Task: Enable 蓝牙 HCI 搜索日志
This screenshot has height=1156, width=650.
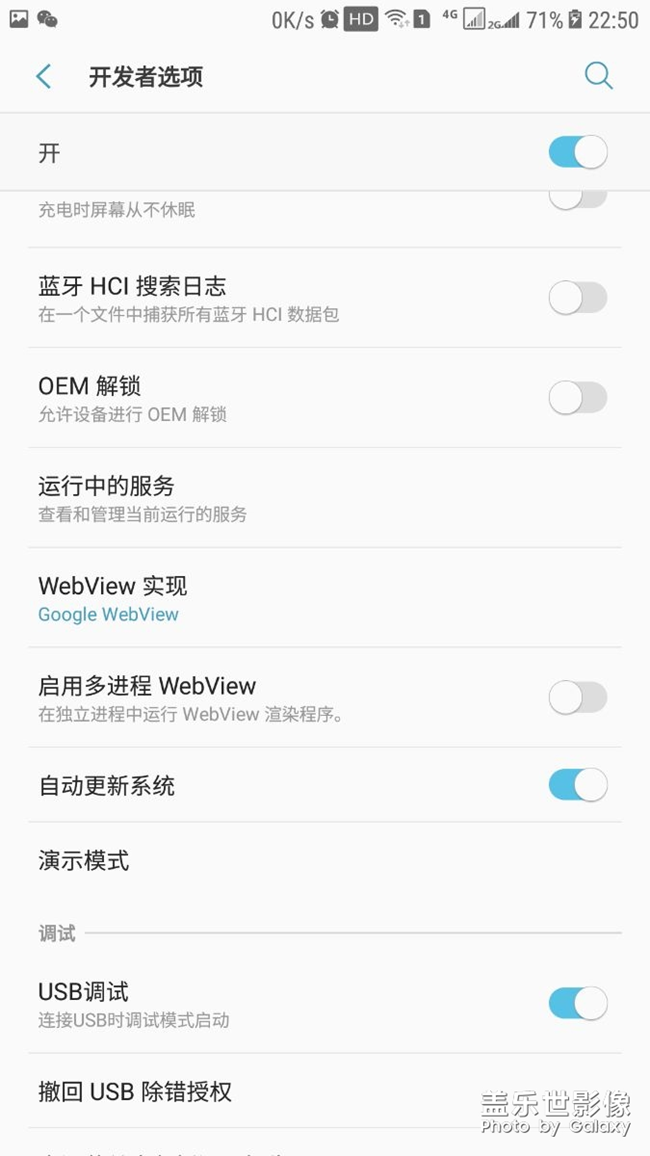Action: 577,298
